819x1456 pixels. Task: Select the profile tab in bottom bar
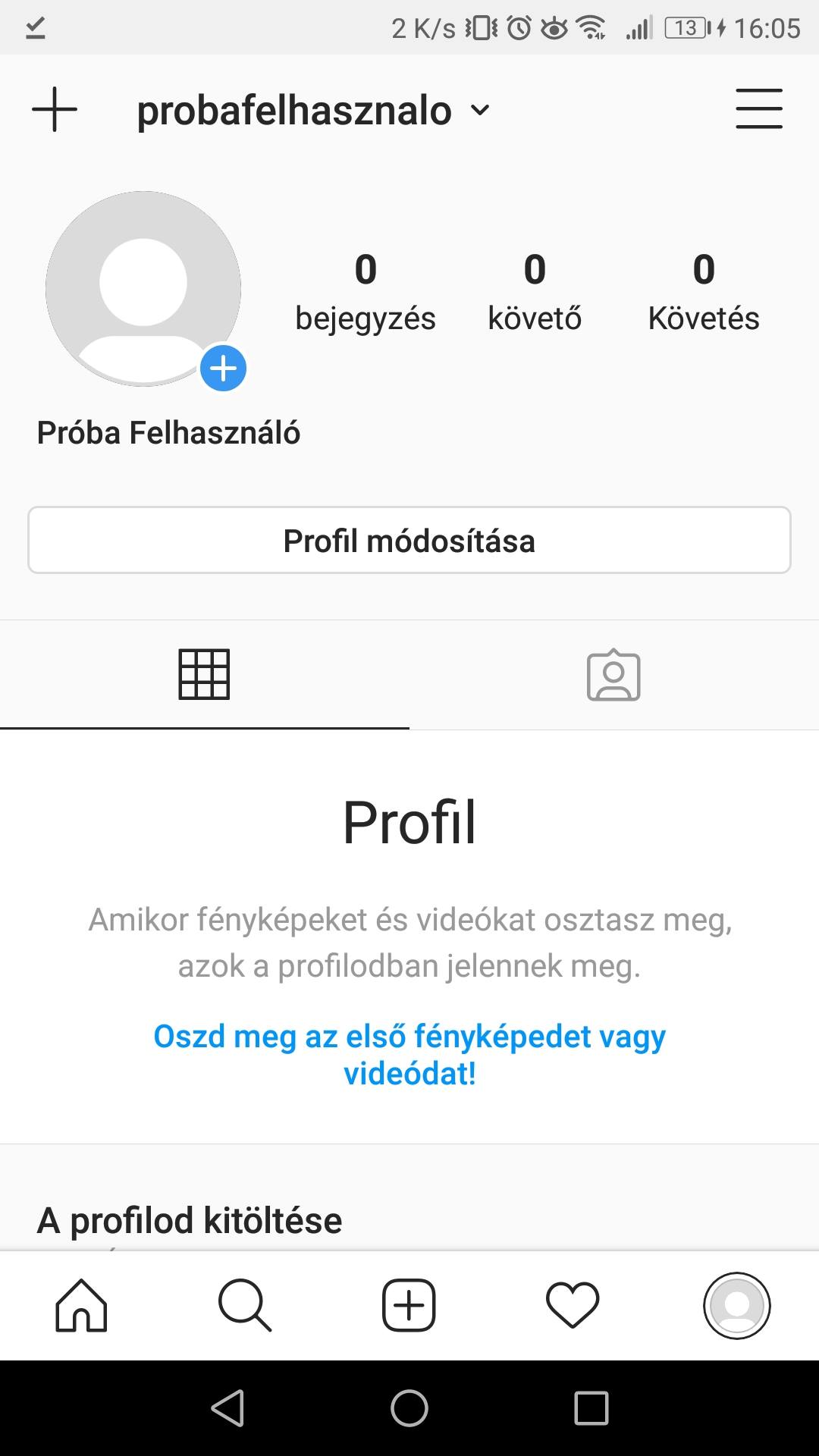click(737, 1305)
